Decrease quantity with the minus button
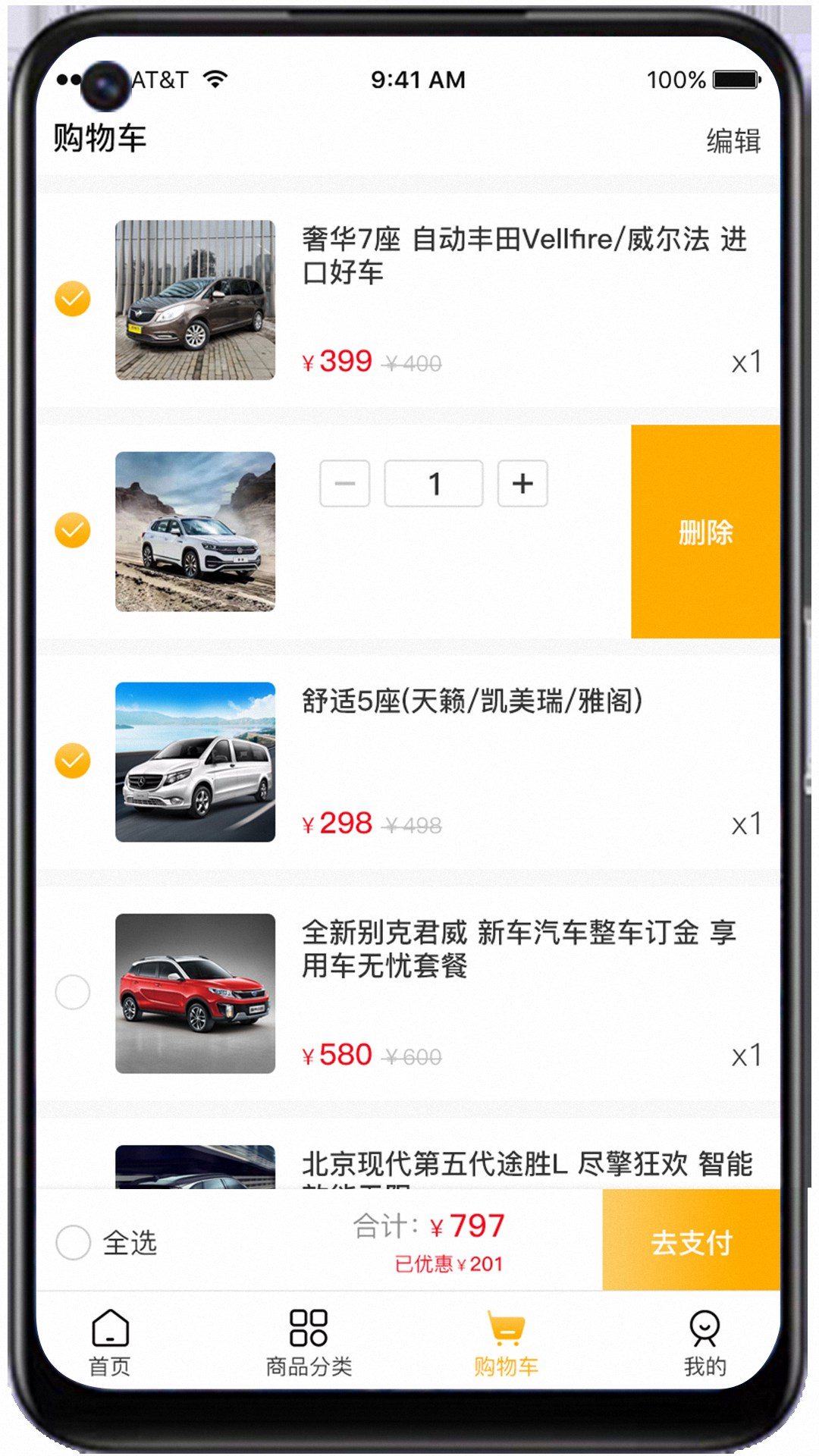819x1456 pixels. [x=345, y=483]
